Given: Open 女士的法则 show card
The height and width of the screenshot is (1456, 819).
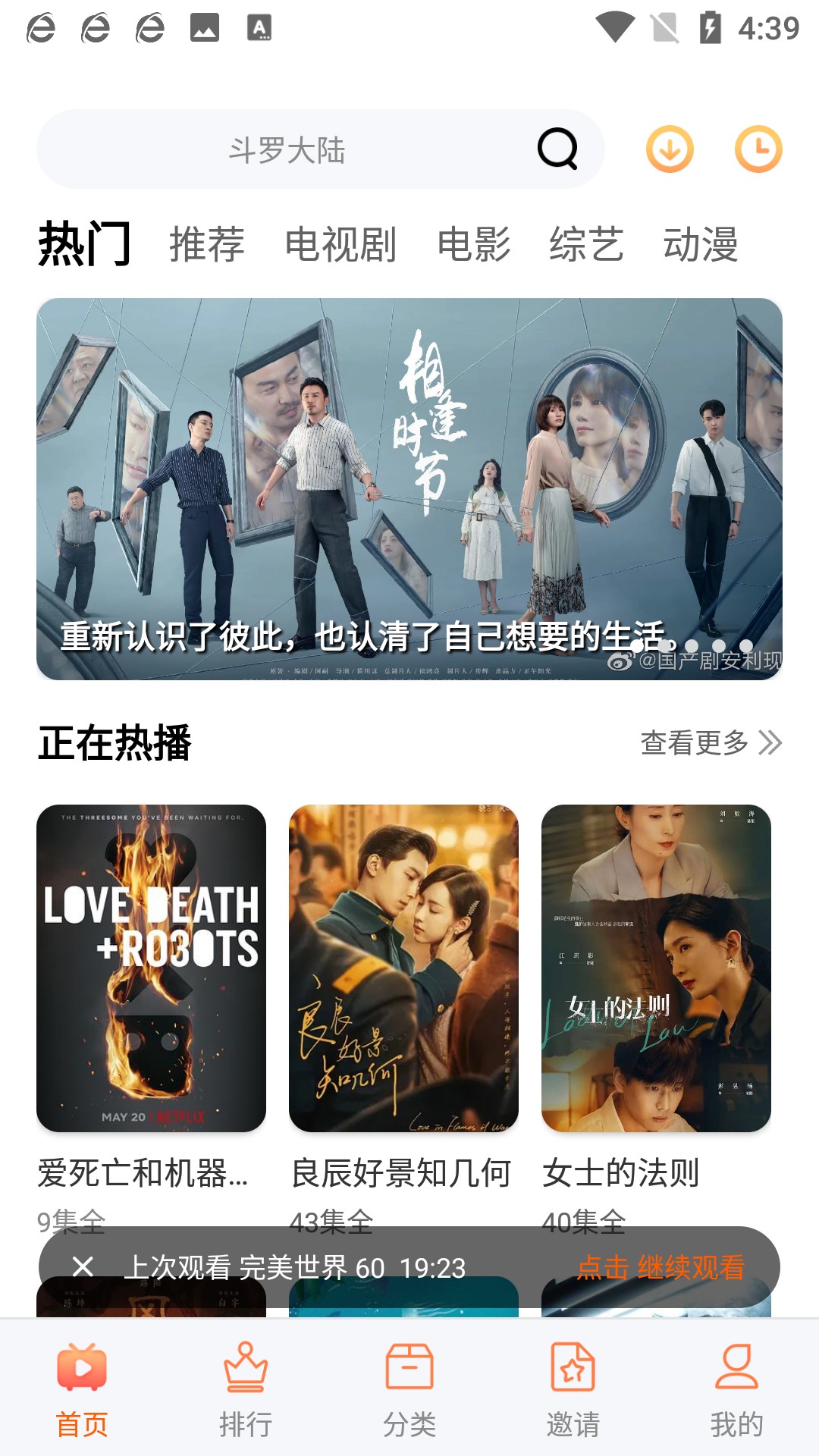Looking at the screenshot, I should (x=656, y=968).
